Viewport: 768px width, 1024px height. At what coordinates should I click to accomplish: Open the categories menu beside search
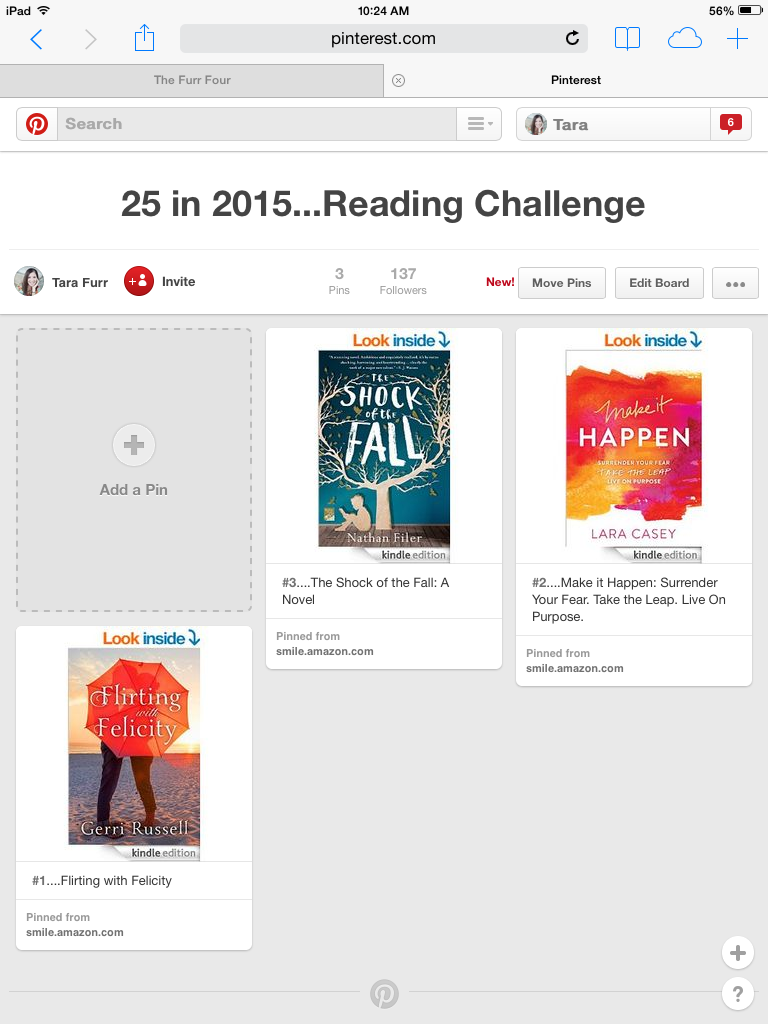[x=479, y=124]
